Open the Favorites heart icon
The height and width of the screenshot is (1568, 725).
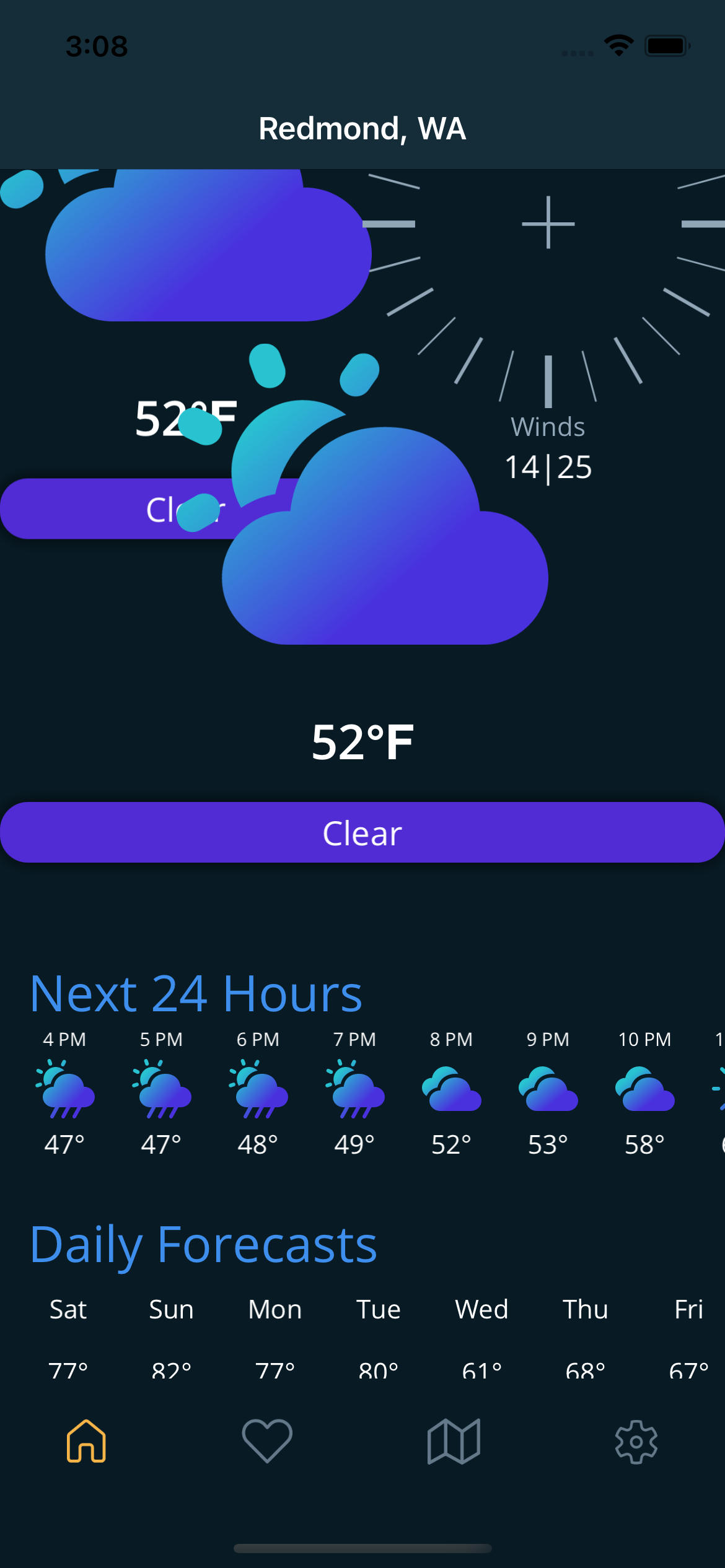point(268,1440)
